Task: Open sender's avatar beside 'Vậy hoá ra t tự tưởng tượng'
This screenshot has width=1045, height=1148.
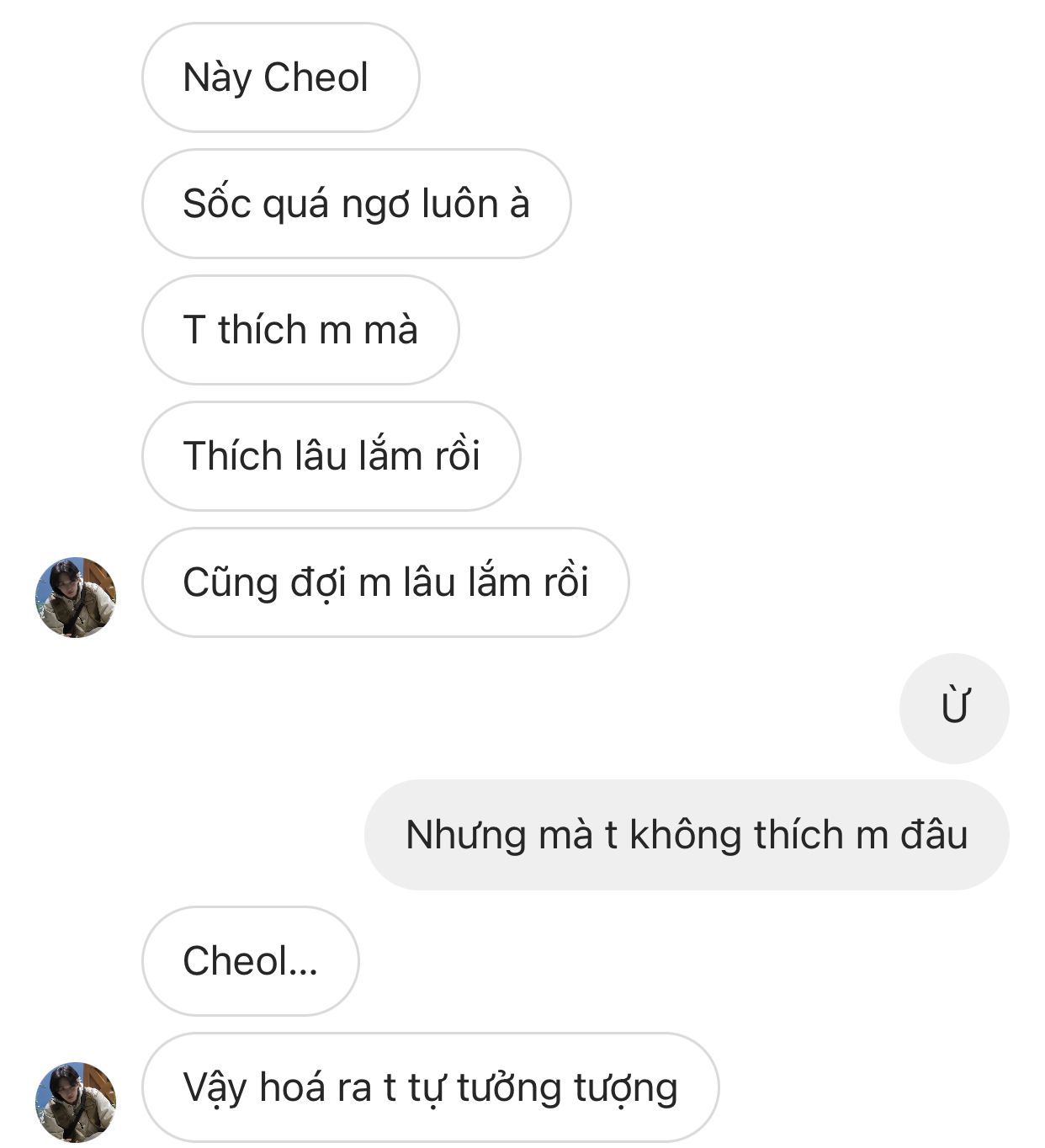Action: pos(76,1101)
